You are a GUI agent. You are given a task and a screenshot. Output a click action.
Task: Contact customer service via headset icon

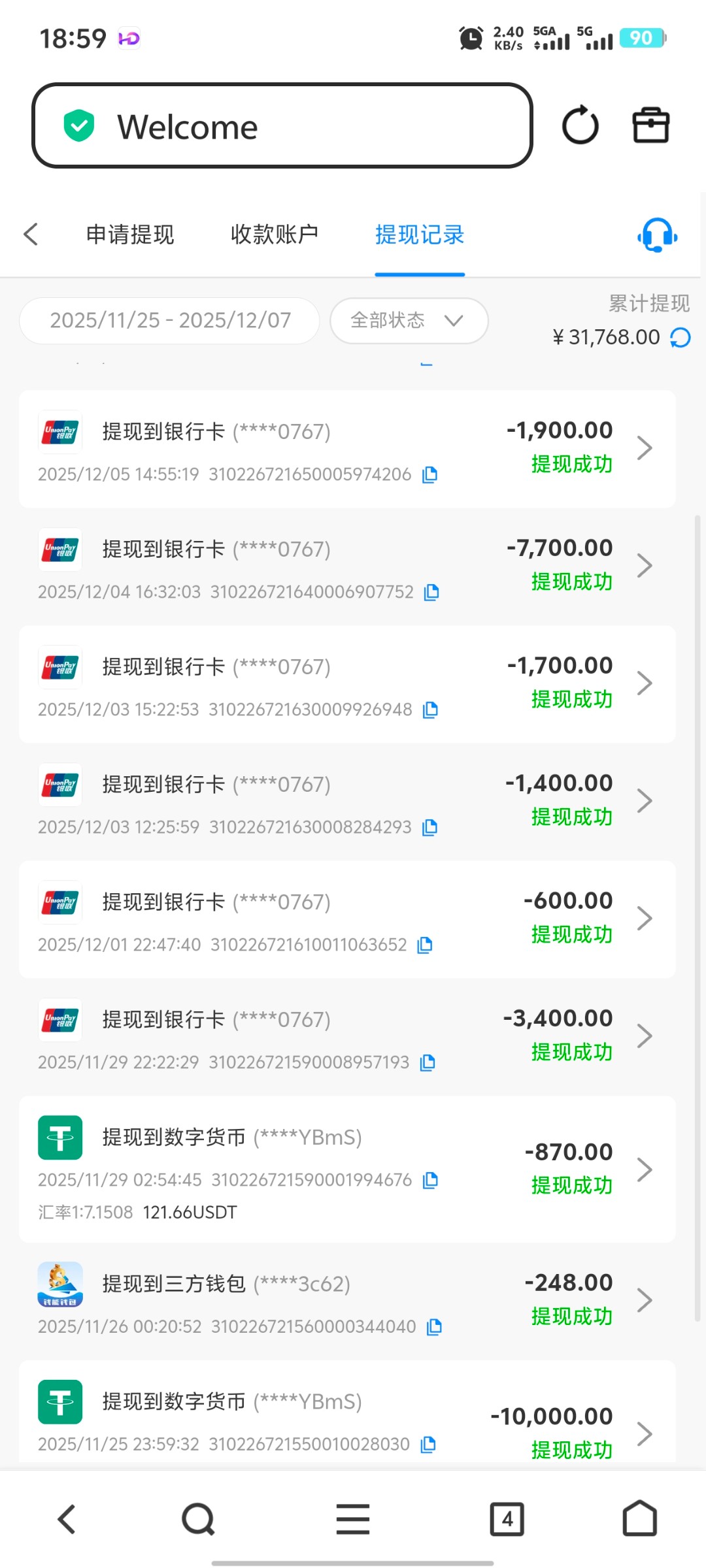point(657,235)
